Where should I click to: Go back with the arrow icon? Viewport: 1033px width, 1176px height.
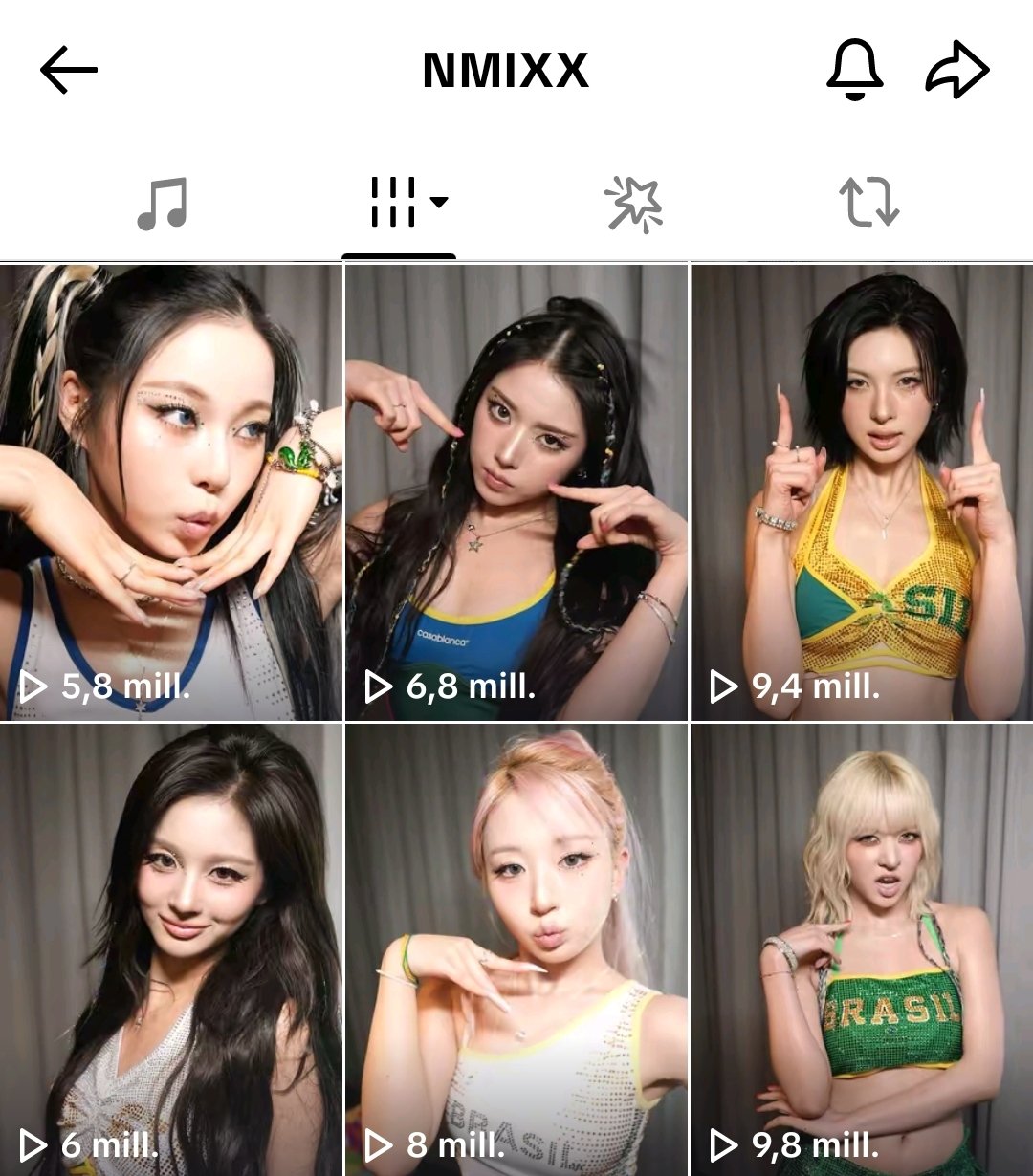coord(69,70)
